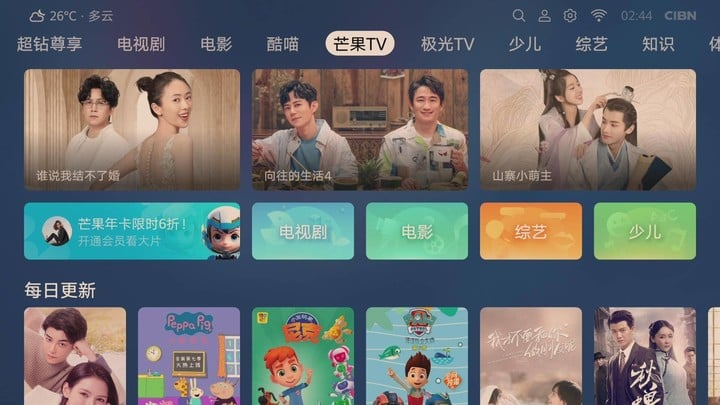This screenshot has width=720, height=405.
Task: Open the show 谁说我结不了婚
Action: tap(132, 130)
